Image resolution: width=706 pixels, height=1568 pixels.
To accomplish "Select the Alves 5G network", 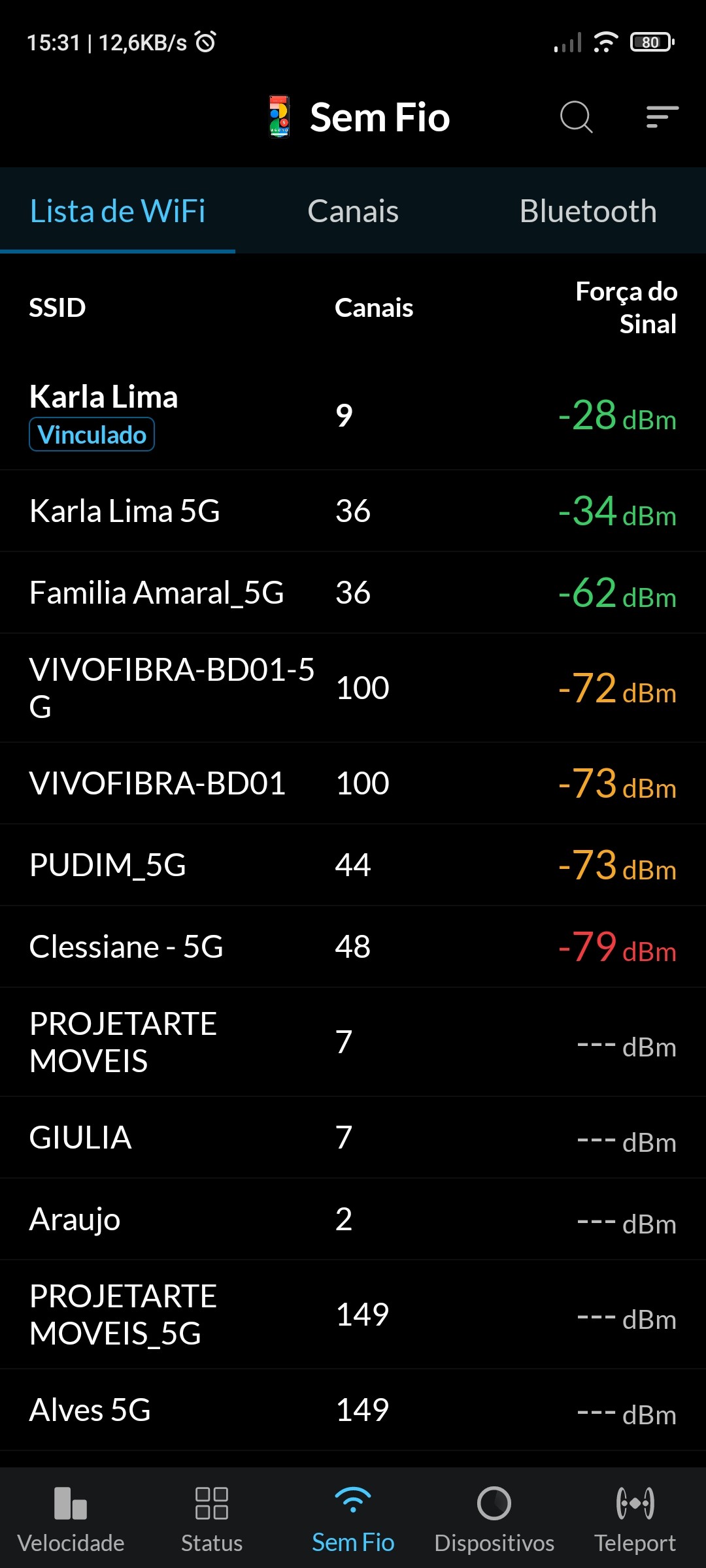I will click(353, 1410).
